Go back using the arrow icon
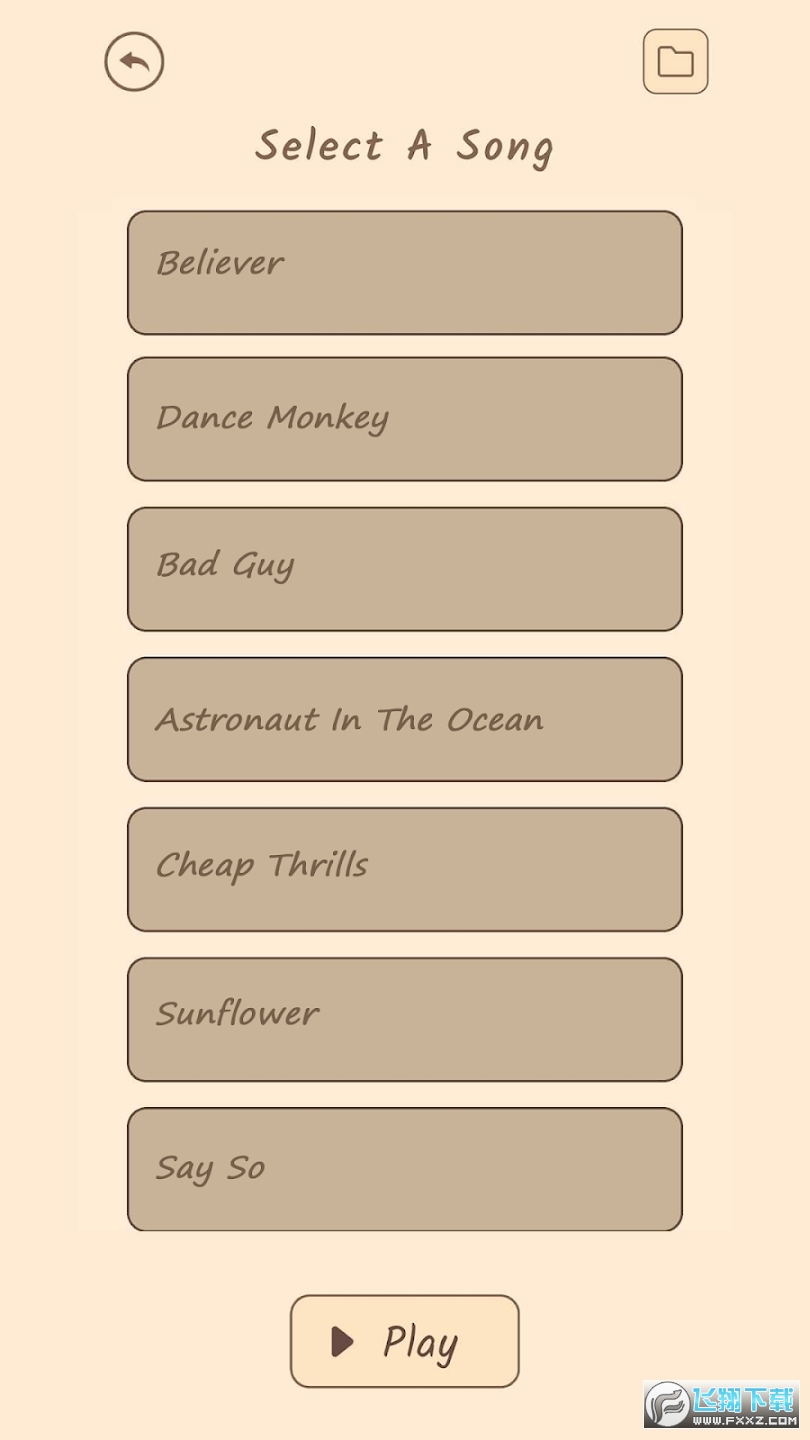Viewport: 810px width, 1440px height. point(134,62)
